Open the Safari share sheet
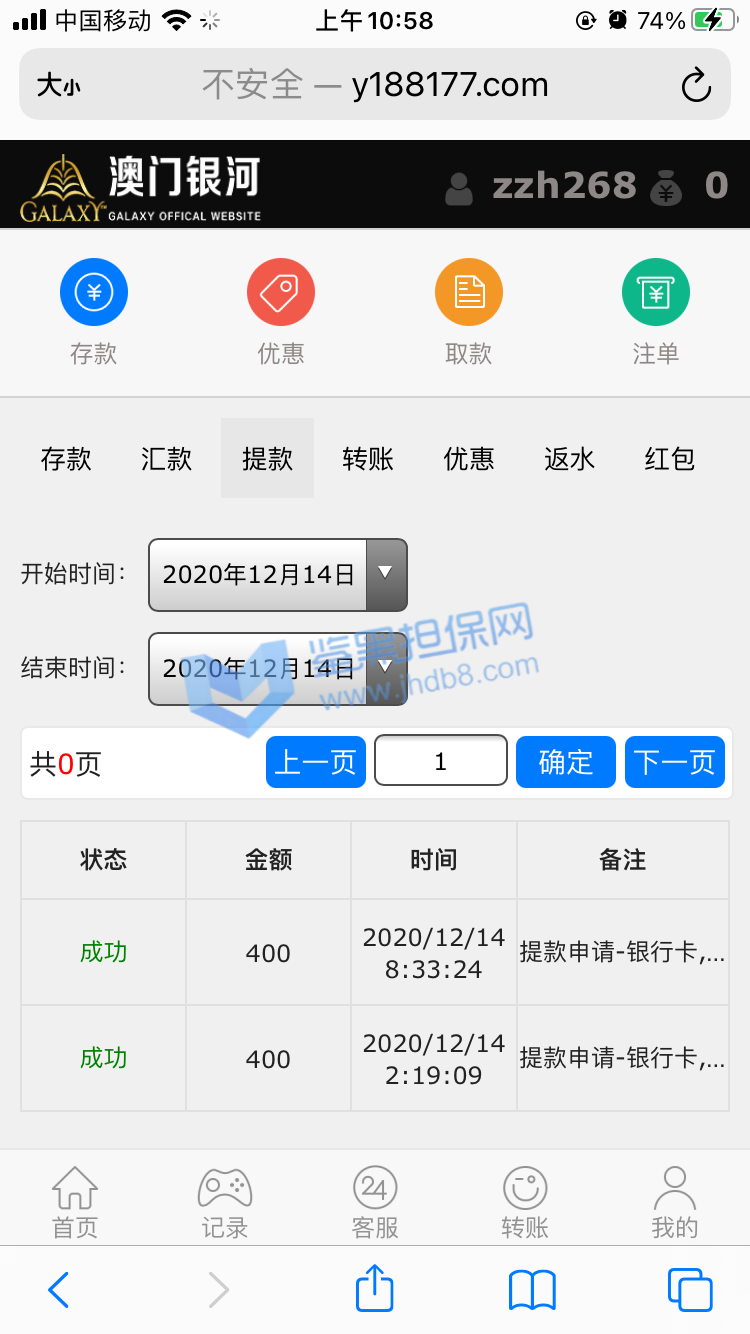This screenshot has width=750, height=1334. click(x=375, y=1289)
